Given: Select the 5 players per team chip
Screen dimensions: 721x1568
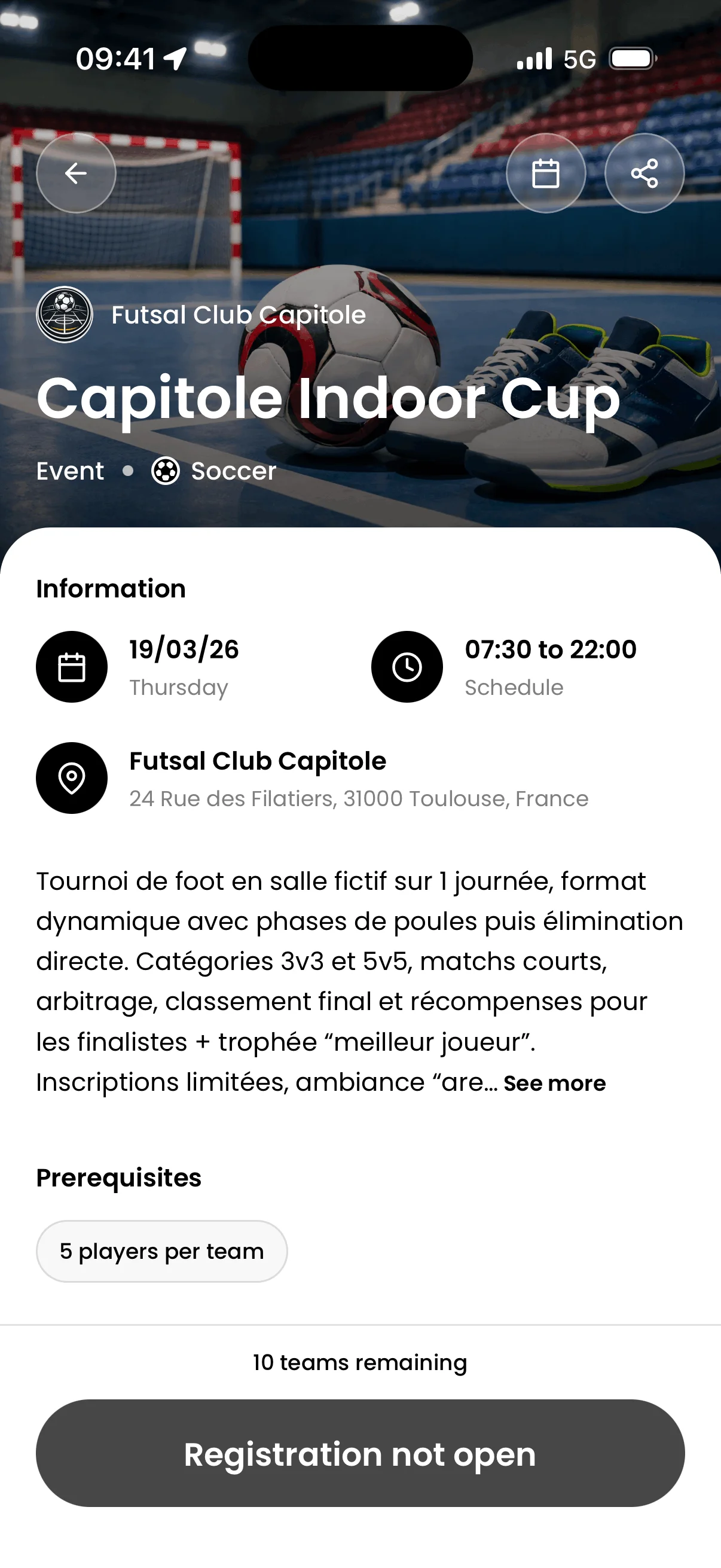Looking at the screenshot, I should tap(161, 1251).
